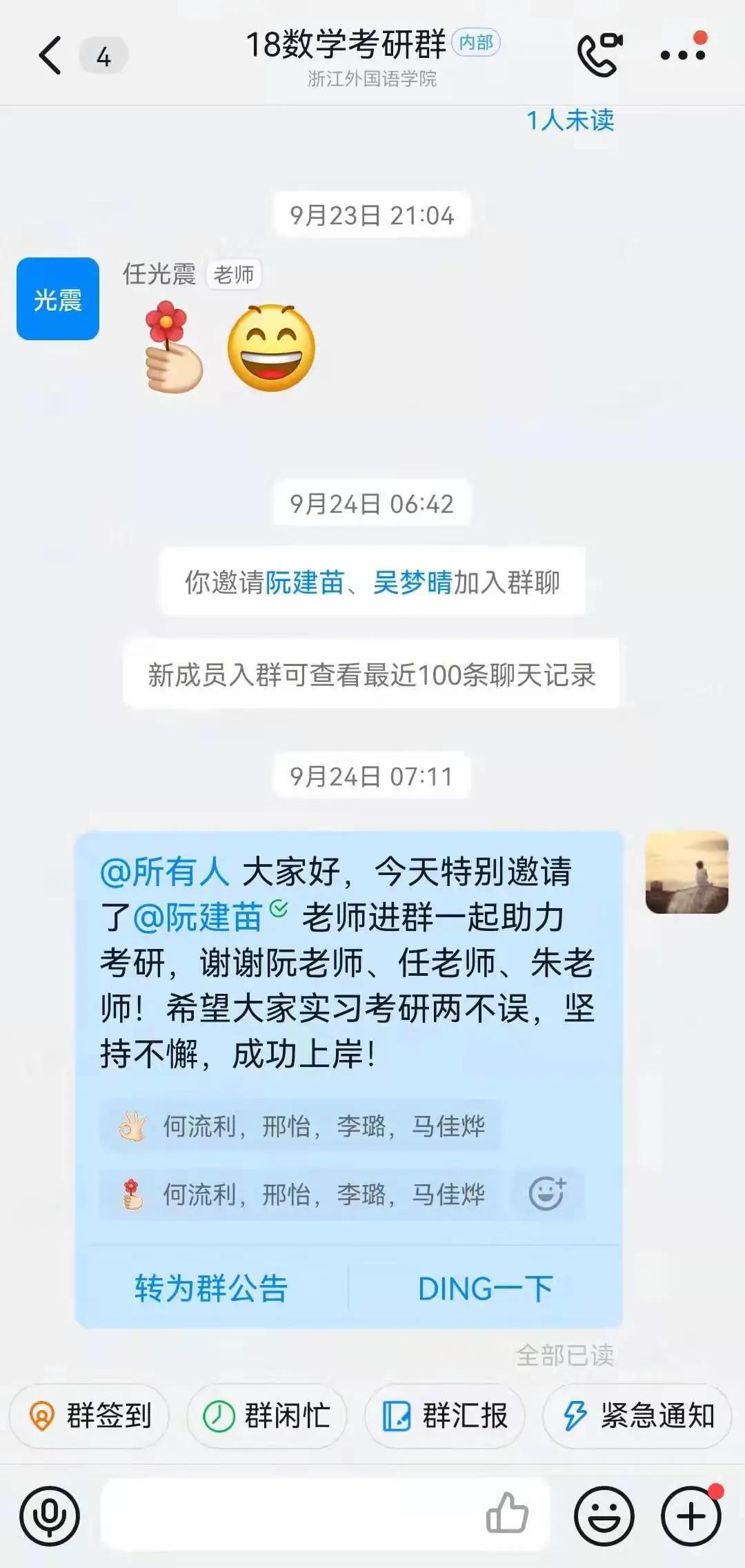
Task: Open the 群闲忙 shortcut
Action: (x=267, y=1416)
